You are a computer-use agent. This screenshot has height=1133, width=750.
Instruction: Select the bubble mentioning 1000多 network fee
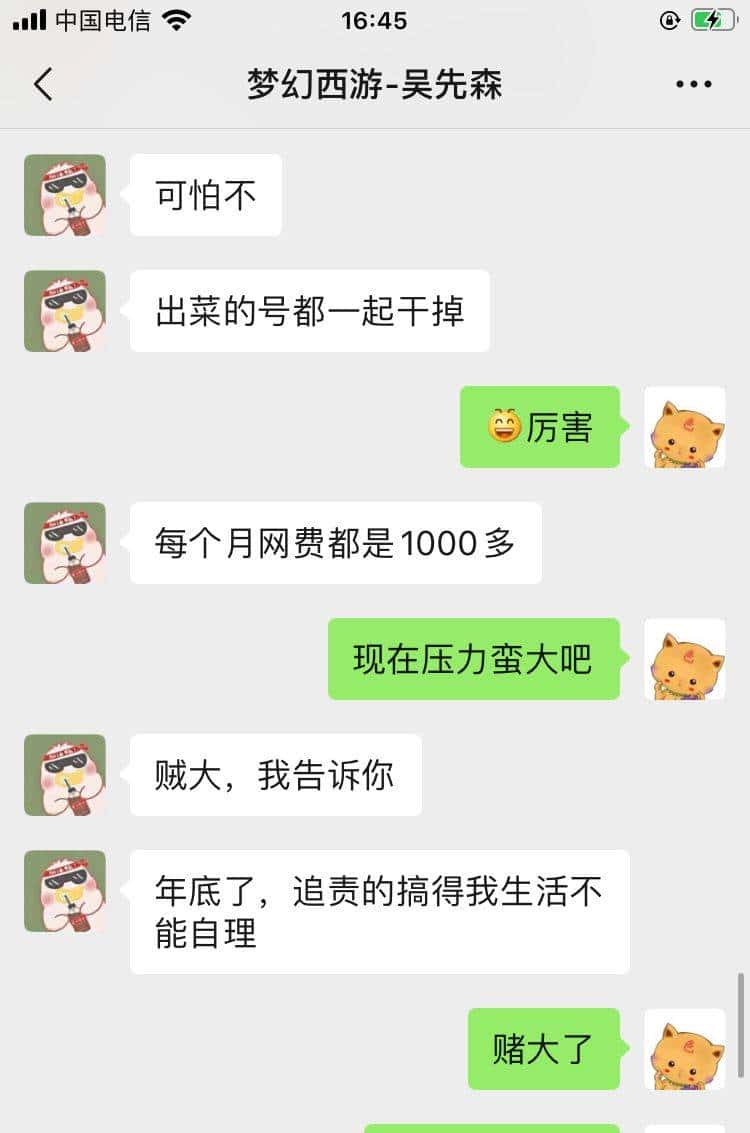coord(334,543)
